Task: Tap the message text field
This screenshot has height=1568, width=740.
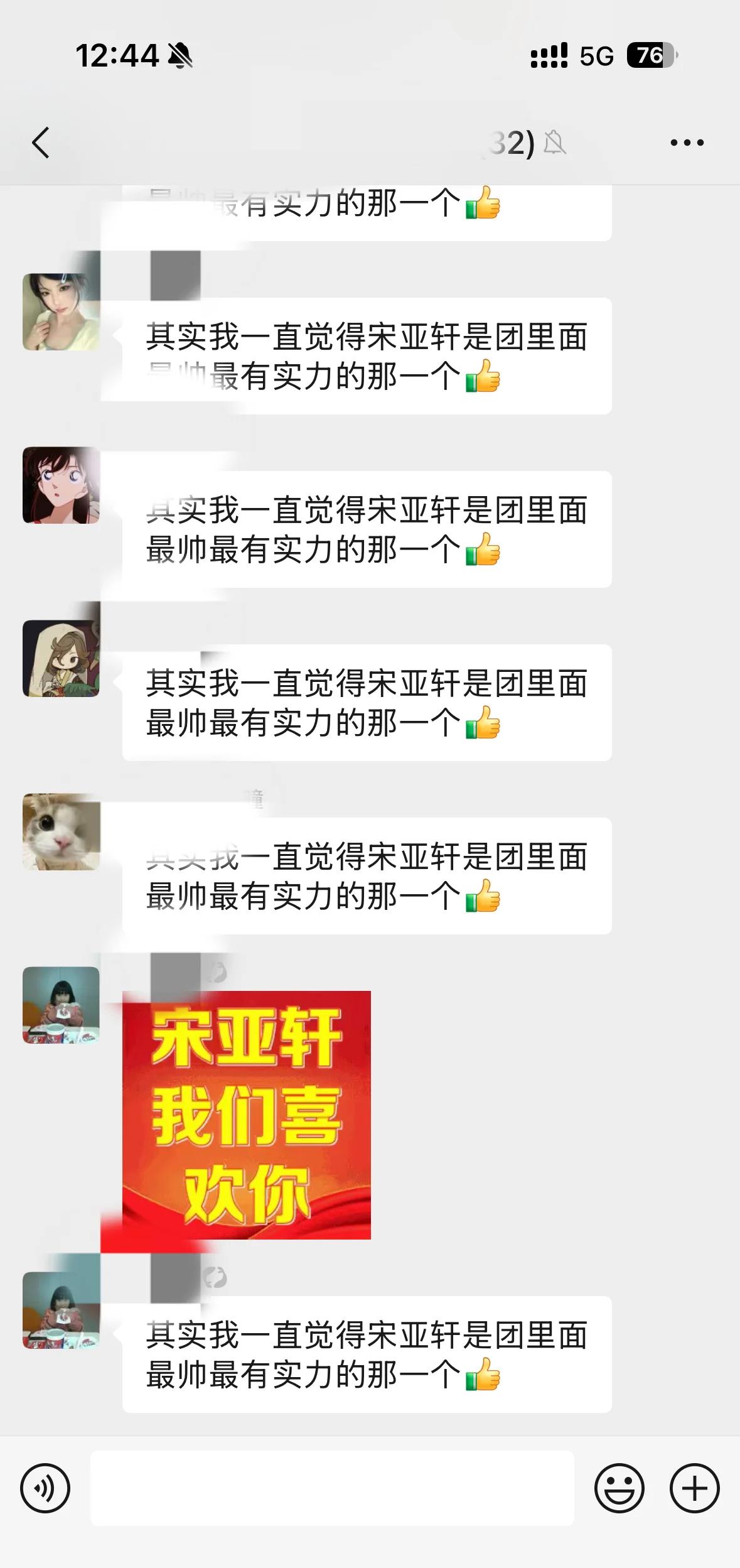Action: 332,1488
